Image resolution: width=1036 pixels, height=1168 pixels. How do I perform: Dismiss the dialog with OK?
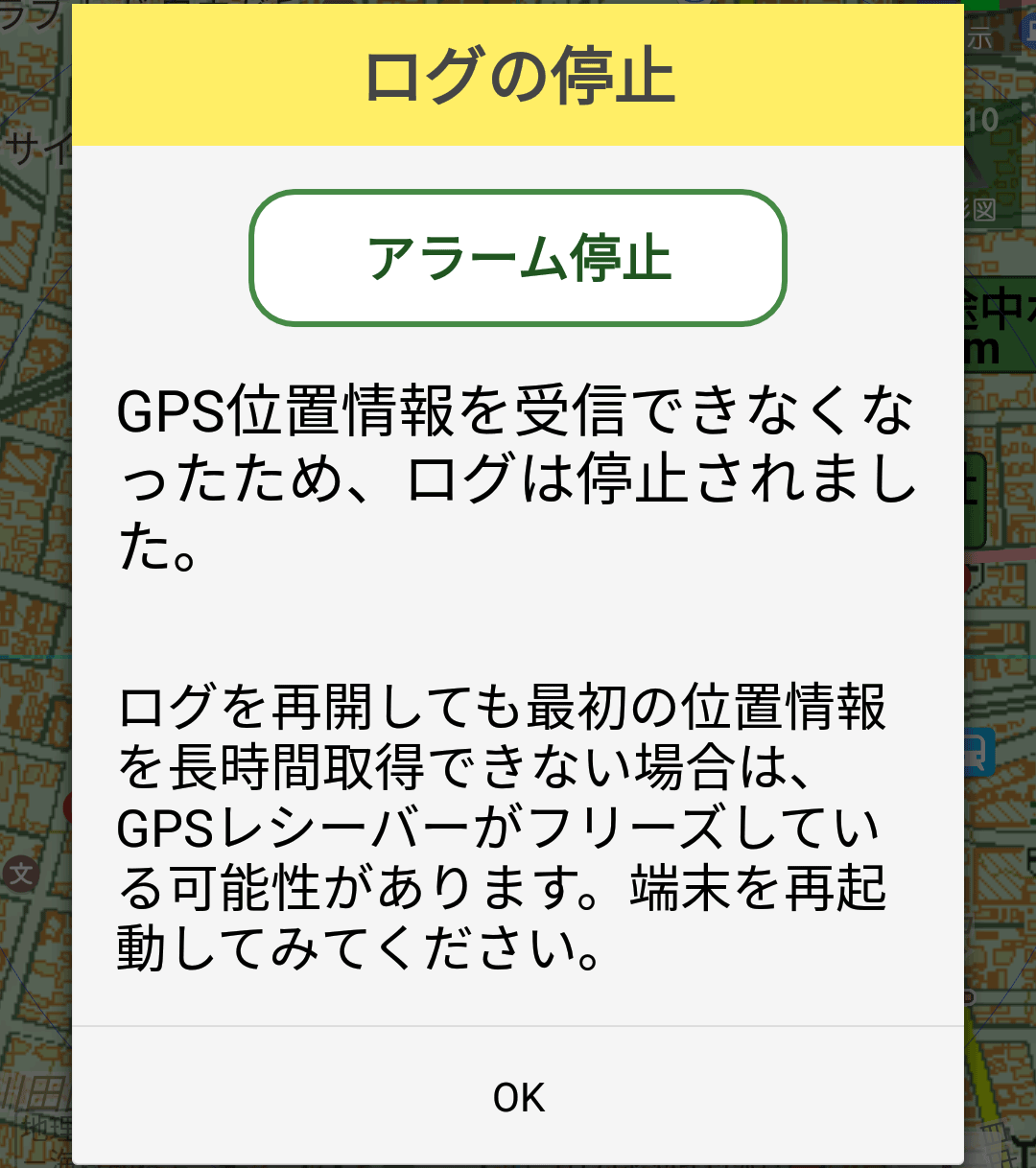(518, 1097)
